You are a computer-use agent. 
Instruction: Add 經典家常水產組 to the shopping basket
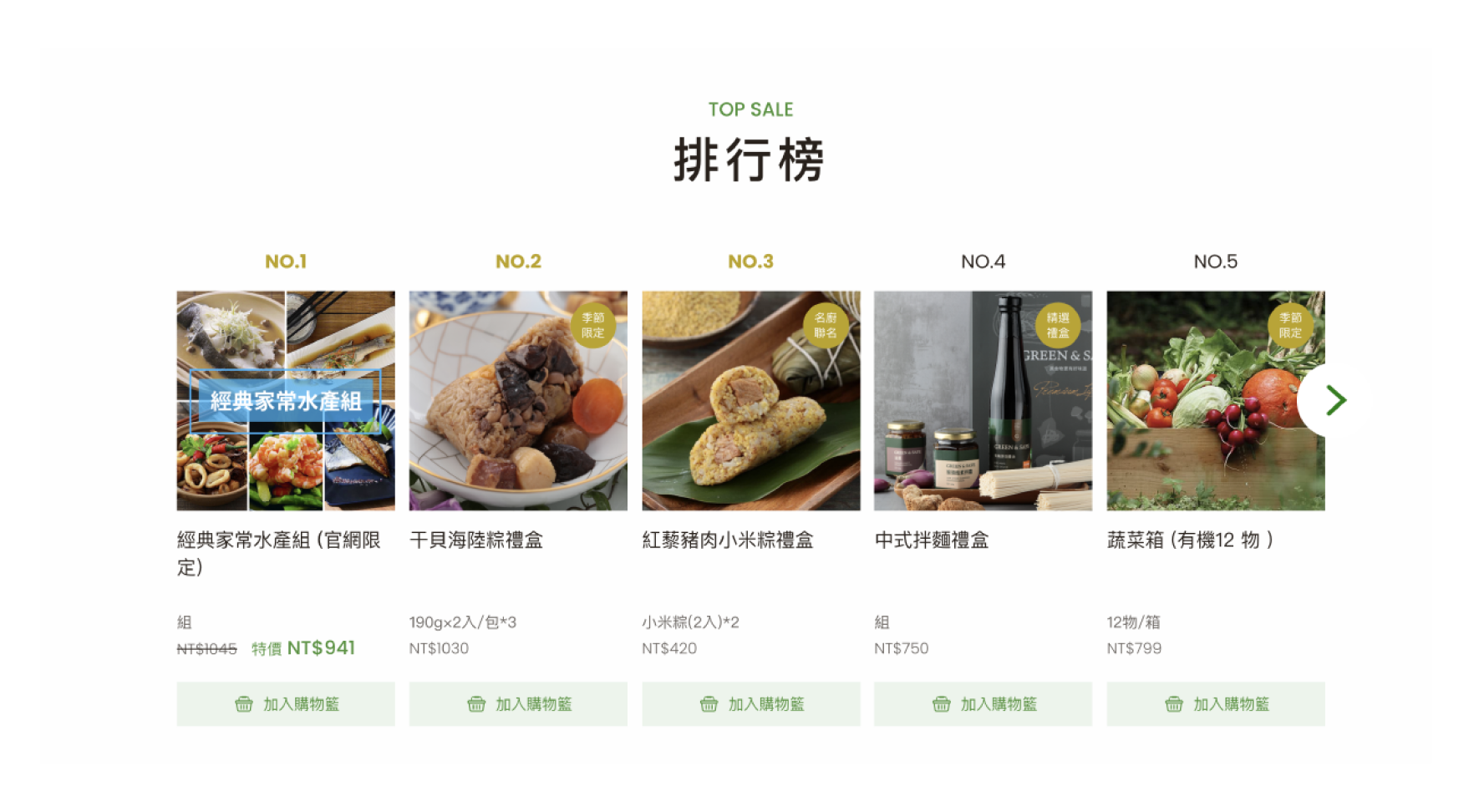(286, 704)
